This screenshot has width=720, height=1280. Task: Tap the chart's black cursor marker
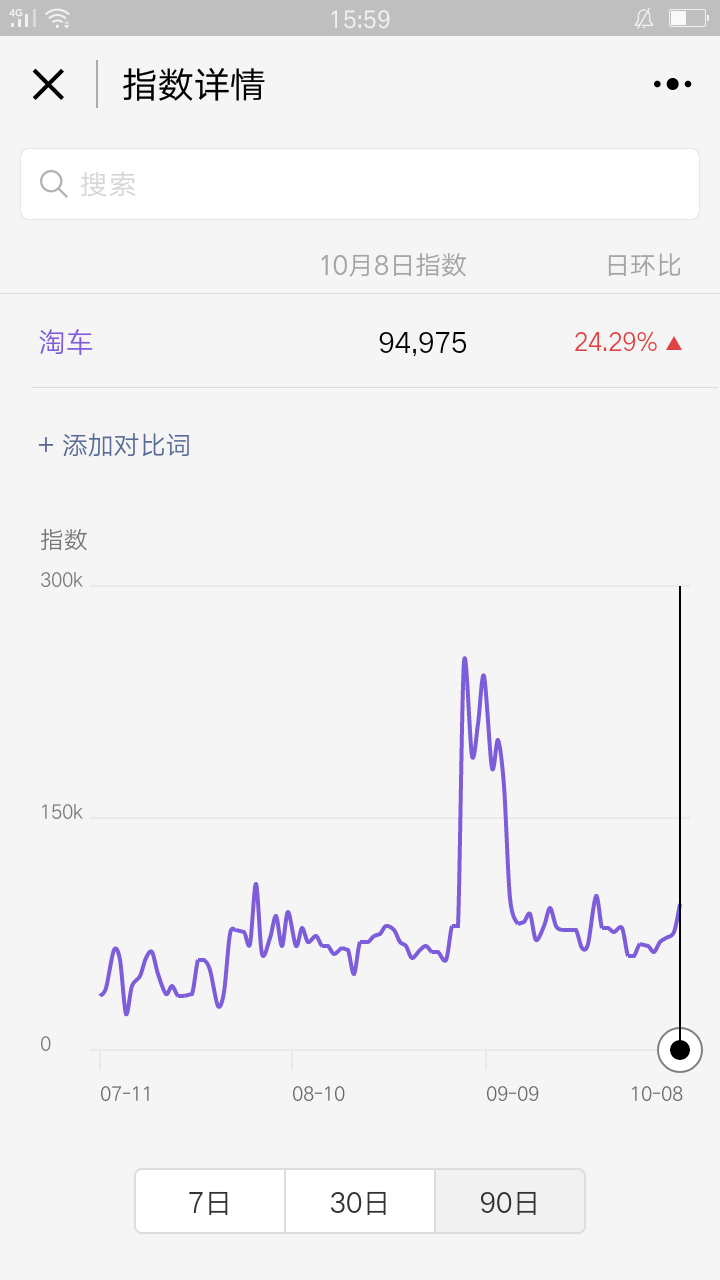click(680, 1049)
